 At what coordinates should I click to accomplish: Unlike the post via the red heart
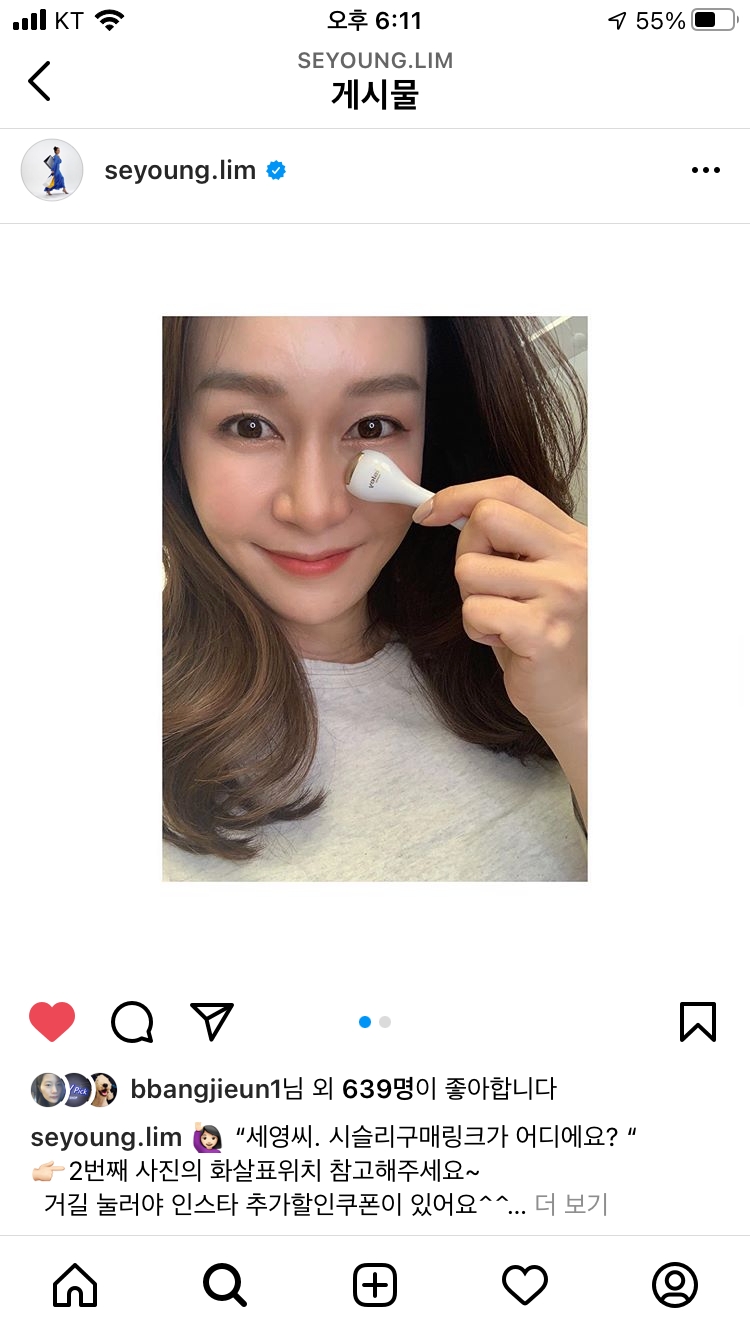52,1022
